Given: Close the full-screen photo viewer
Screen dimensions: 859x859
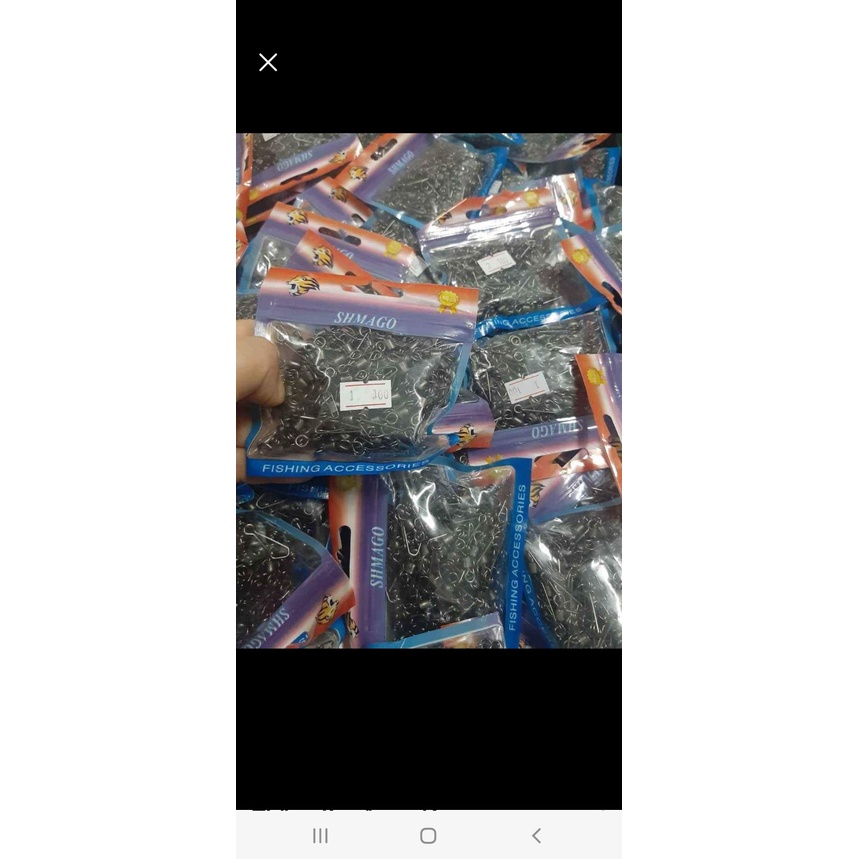Looking at the screenshot, I should tap(268, 63).
